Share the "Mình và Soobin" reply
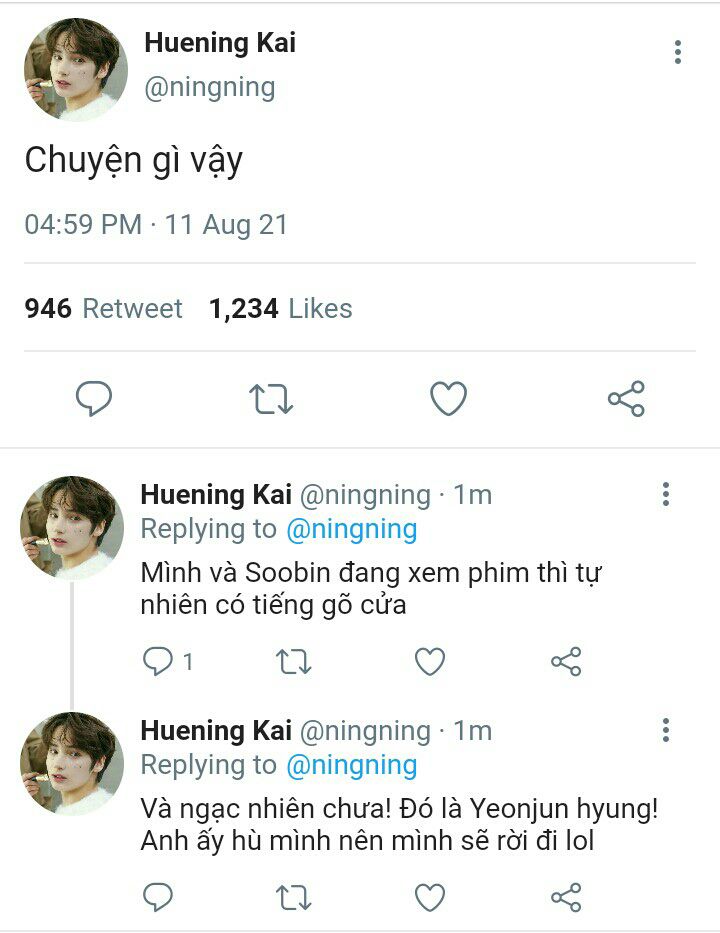Screen dimensions: 720x933 [566, 661]
